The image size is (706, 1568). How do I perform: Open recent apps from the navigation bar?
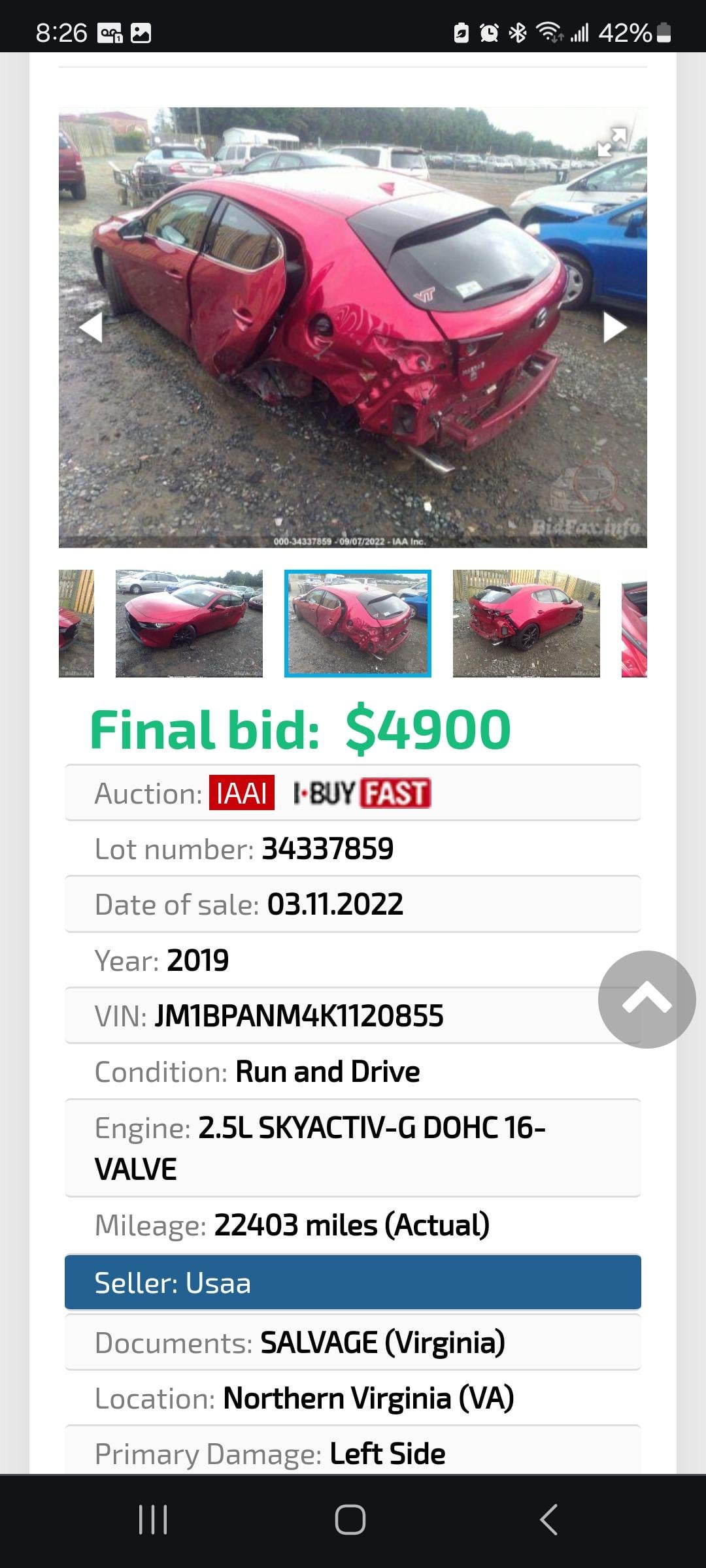pos(154,1520)
